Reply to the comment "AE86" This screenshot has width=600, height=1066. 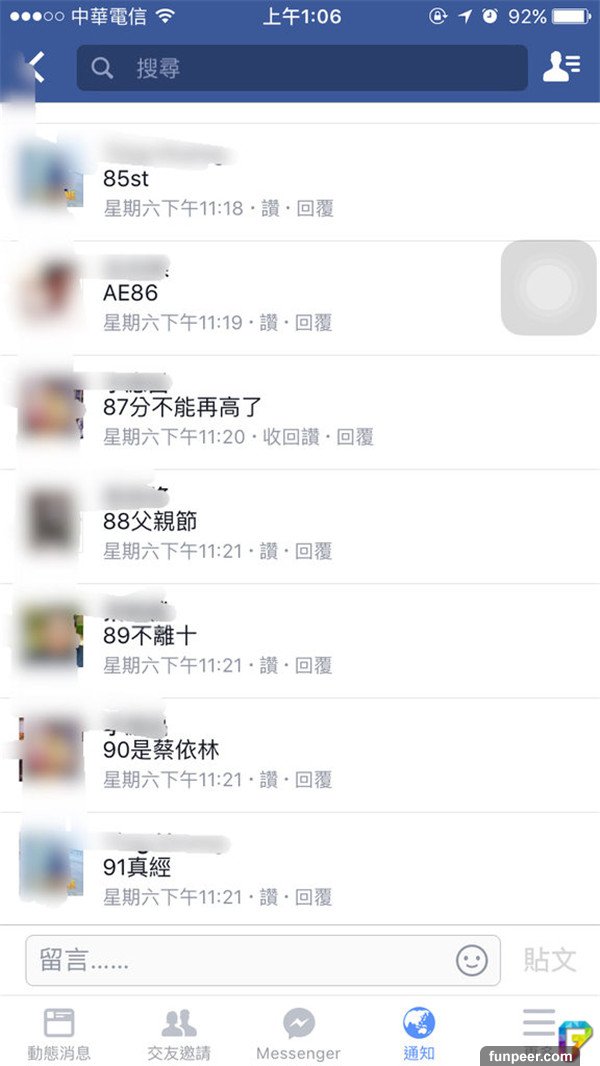click(314, 323)
